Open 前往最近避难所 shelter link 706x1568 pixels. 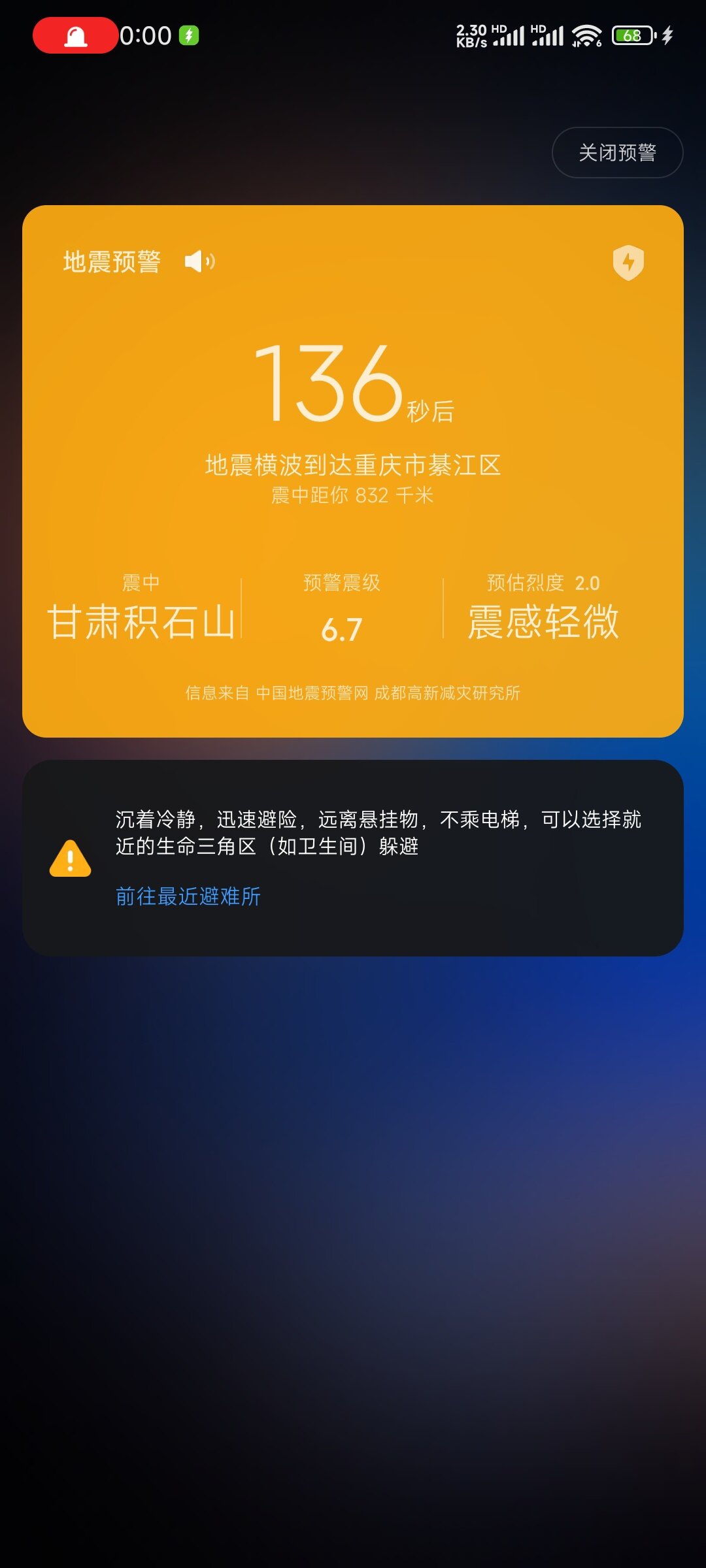coord(188,896)
